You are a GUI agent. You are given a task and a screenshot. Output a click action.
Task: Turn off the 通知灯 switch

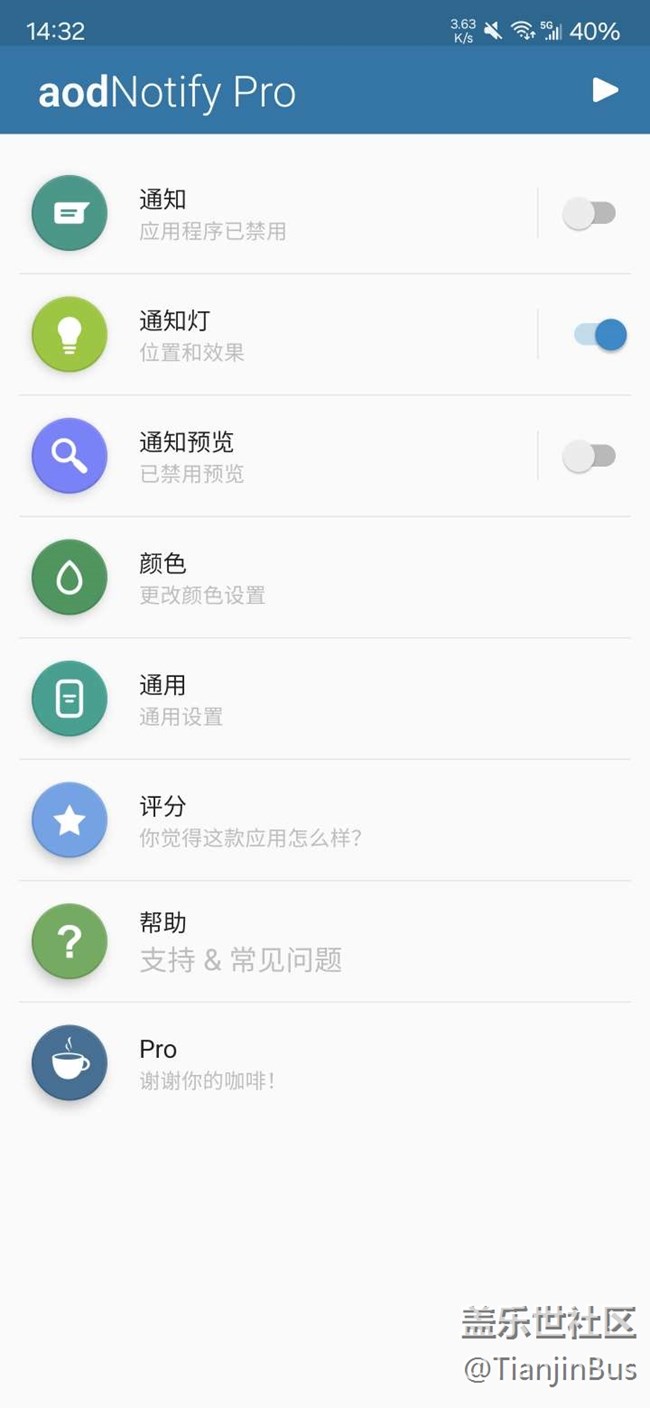point(600,335)
